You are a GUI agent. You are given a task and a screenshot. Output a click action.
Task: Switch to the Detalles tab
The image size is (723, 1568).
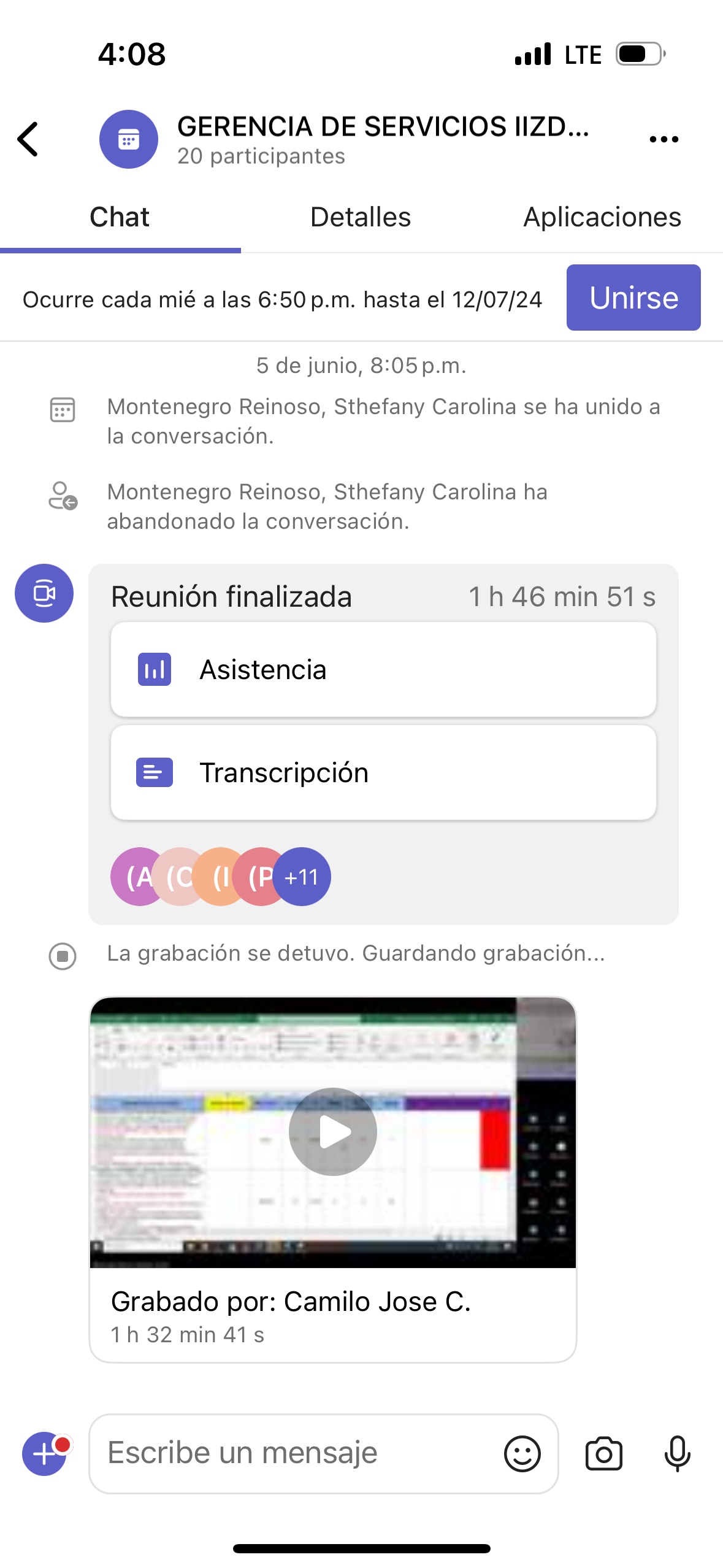tap(361, 217)
